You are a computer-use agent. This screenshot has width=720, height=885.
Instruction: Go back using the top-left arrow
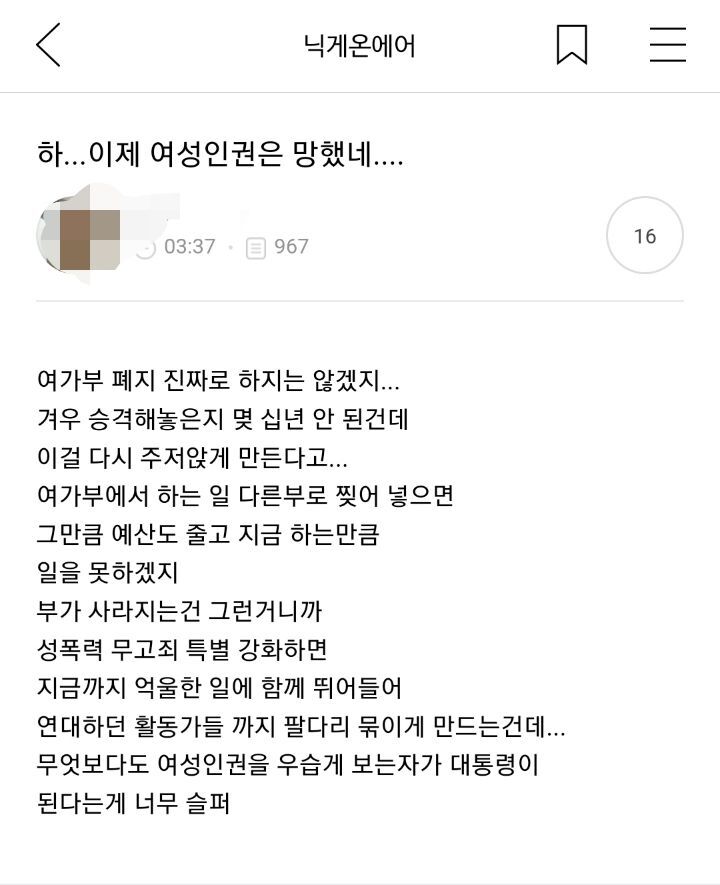pos(48,46)
